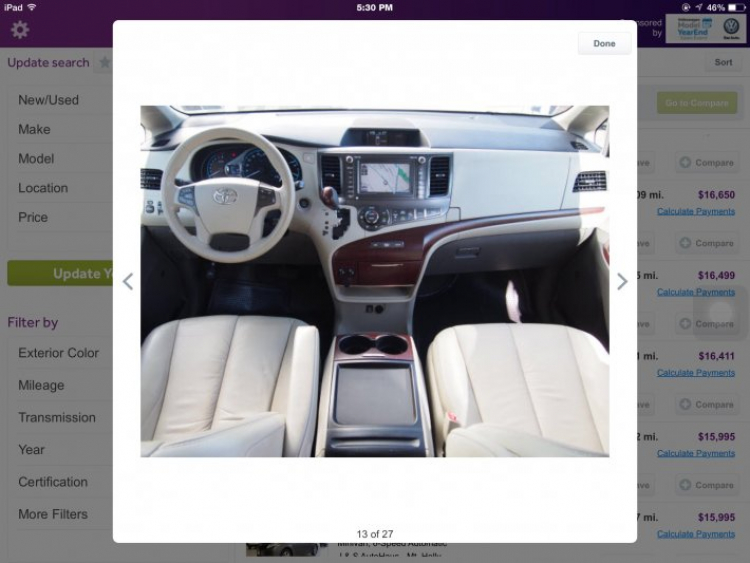Show the next photo with right arrow
Viewport: 750px width, 563px height.
click(622, 282)
